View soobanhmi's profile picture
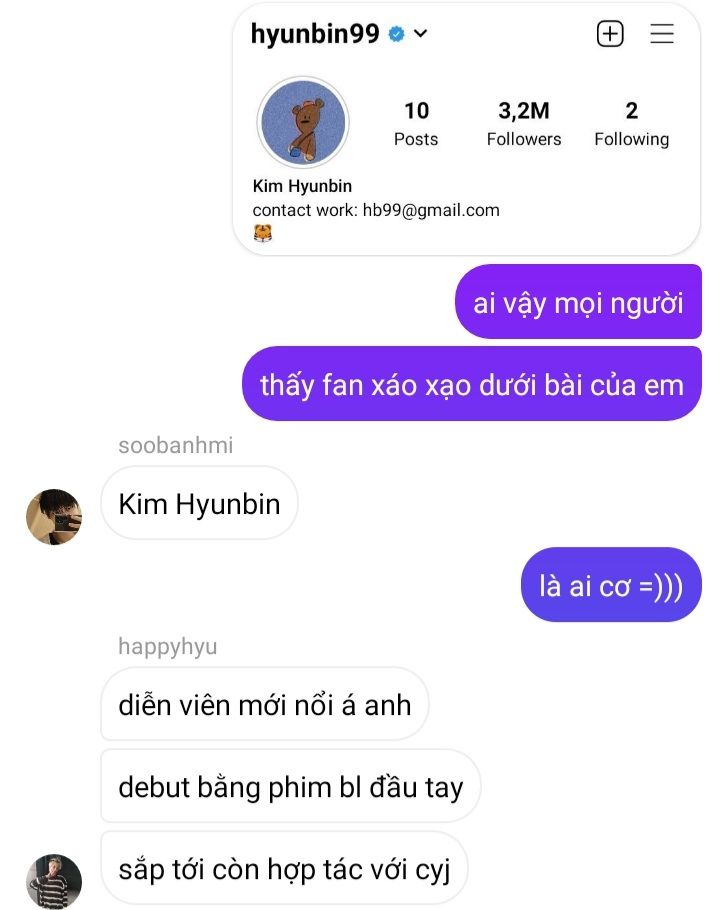720x910 pixels. click(x=53, y=517)
